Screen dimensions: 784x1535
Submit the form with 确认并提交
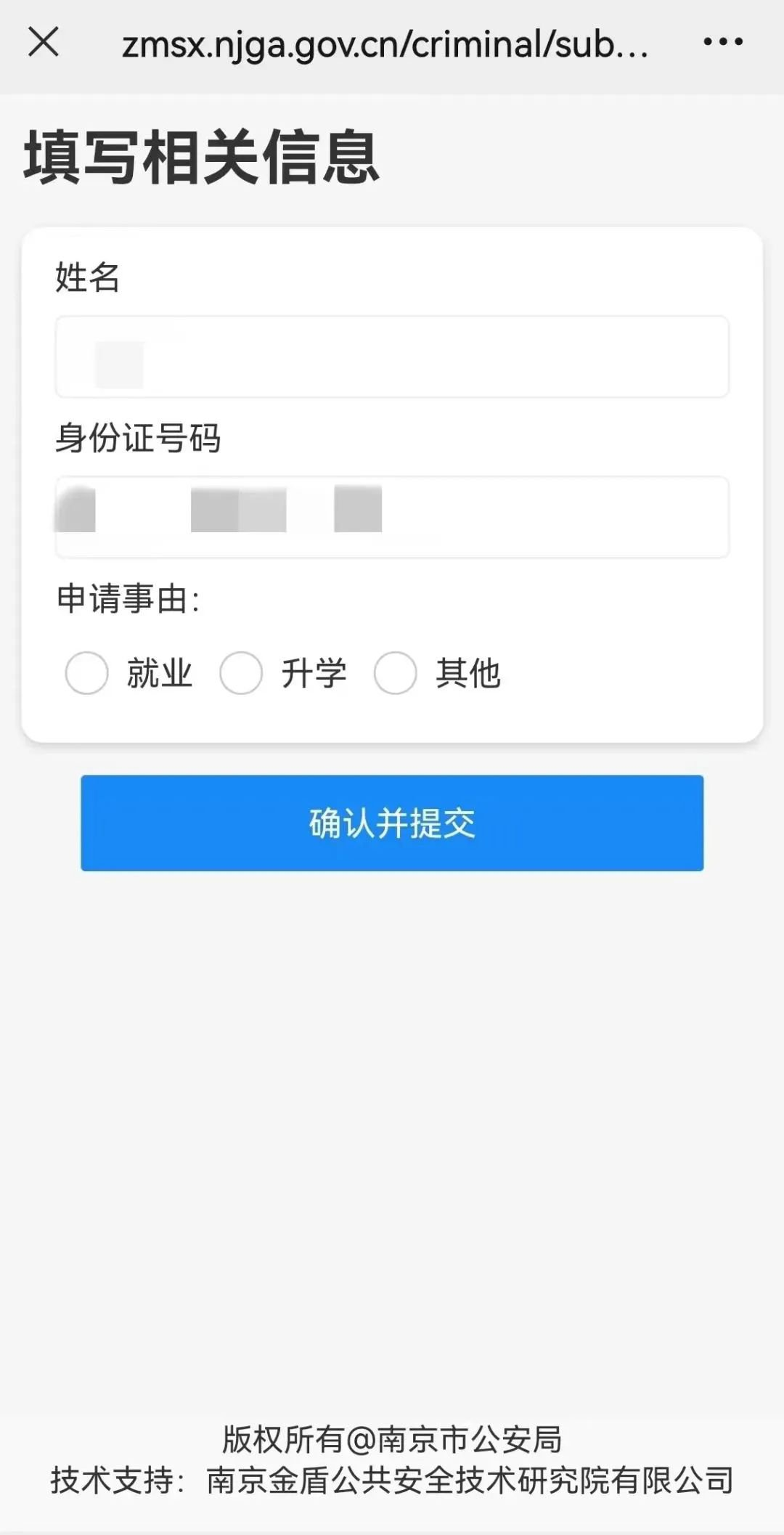392,823
